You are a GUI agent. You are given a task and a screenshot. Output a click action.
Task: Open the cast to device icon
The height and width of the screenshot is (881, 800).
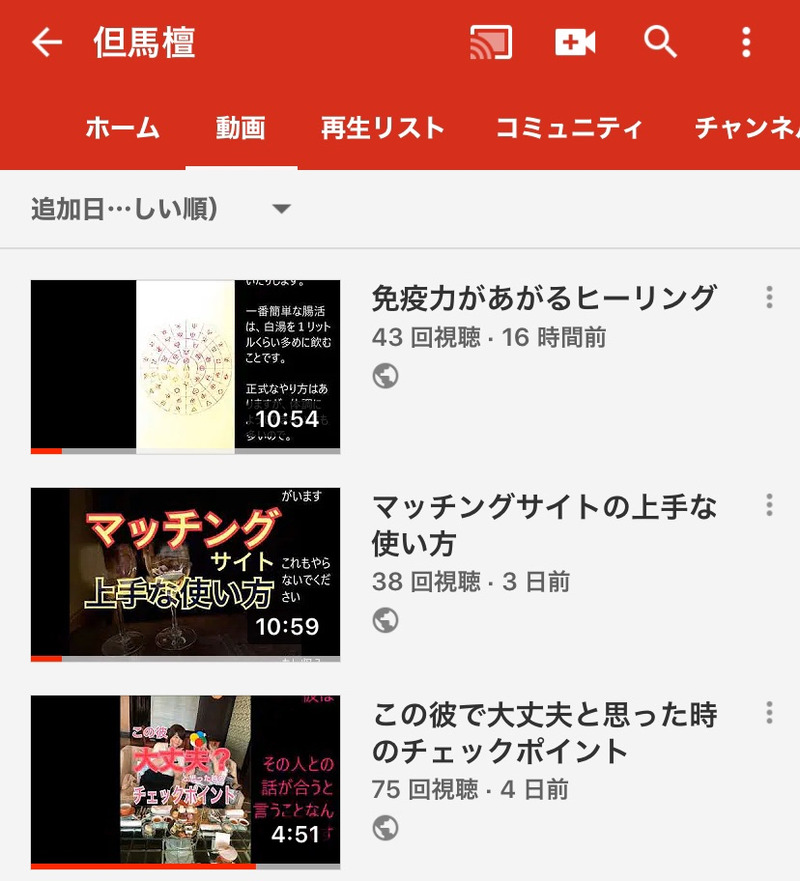pyautogui.click(x=491, y=42)
